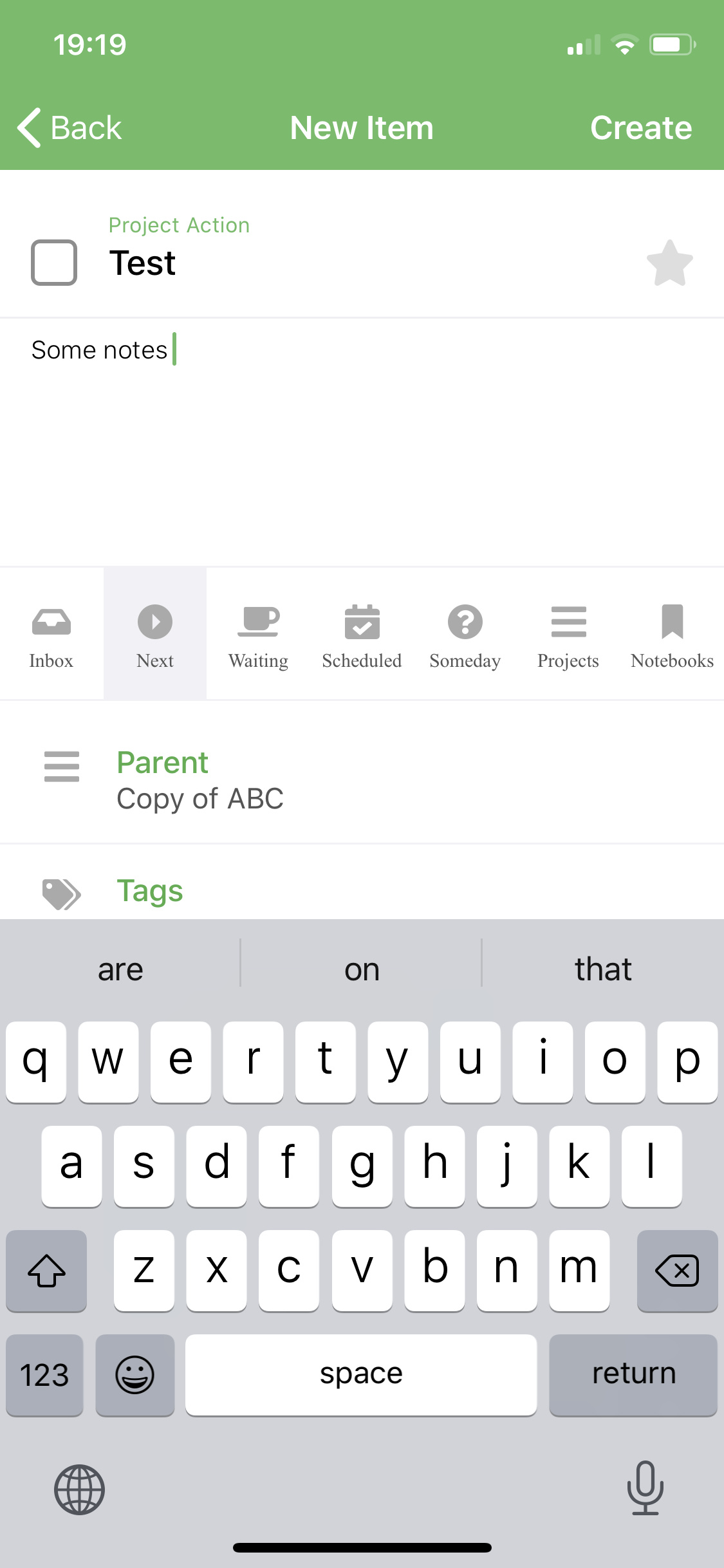Image resolution: width=724 pixels, height=1568 pixels.
Task: Start dictation with the microphone
Action: [x=645, y=1488]
